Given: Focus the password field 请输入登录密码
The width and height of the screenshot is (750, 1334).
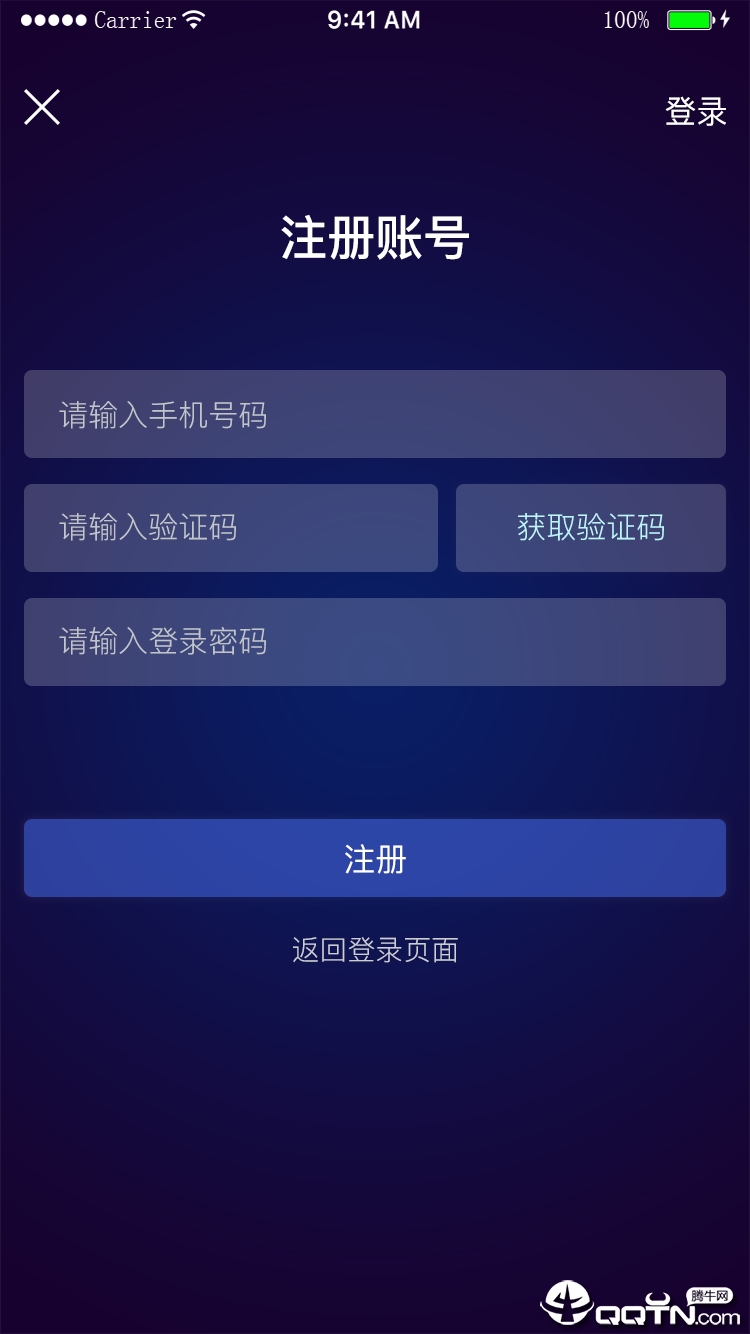Looking at the screenshot, I should pyautogui.click(x=374, y=642).
